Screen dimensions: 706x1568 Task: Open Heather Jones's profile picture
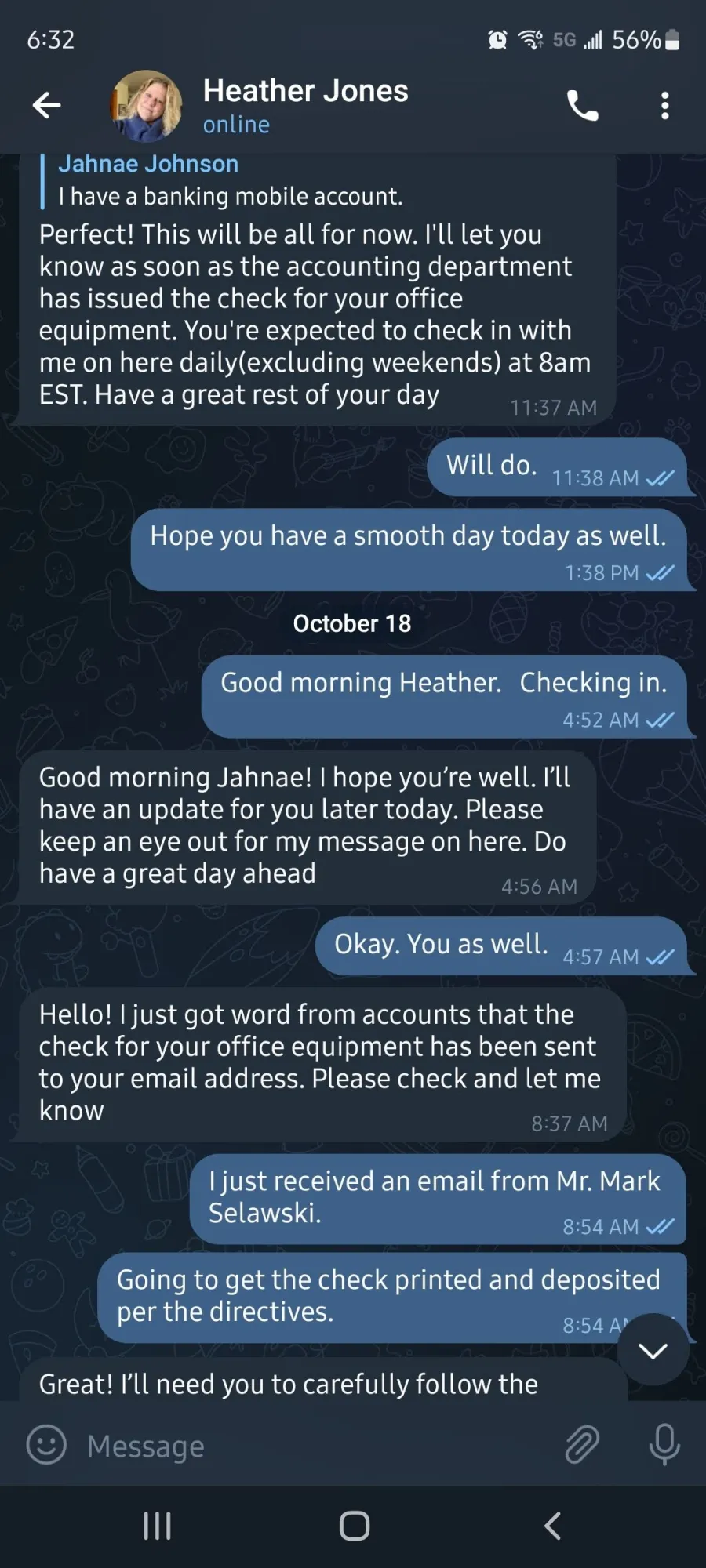(x=146, y=106)
